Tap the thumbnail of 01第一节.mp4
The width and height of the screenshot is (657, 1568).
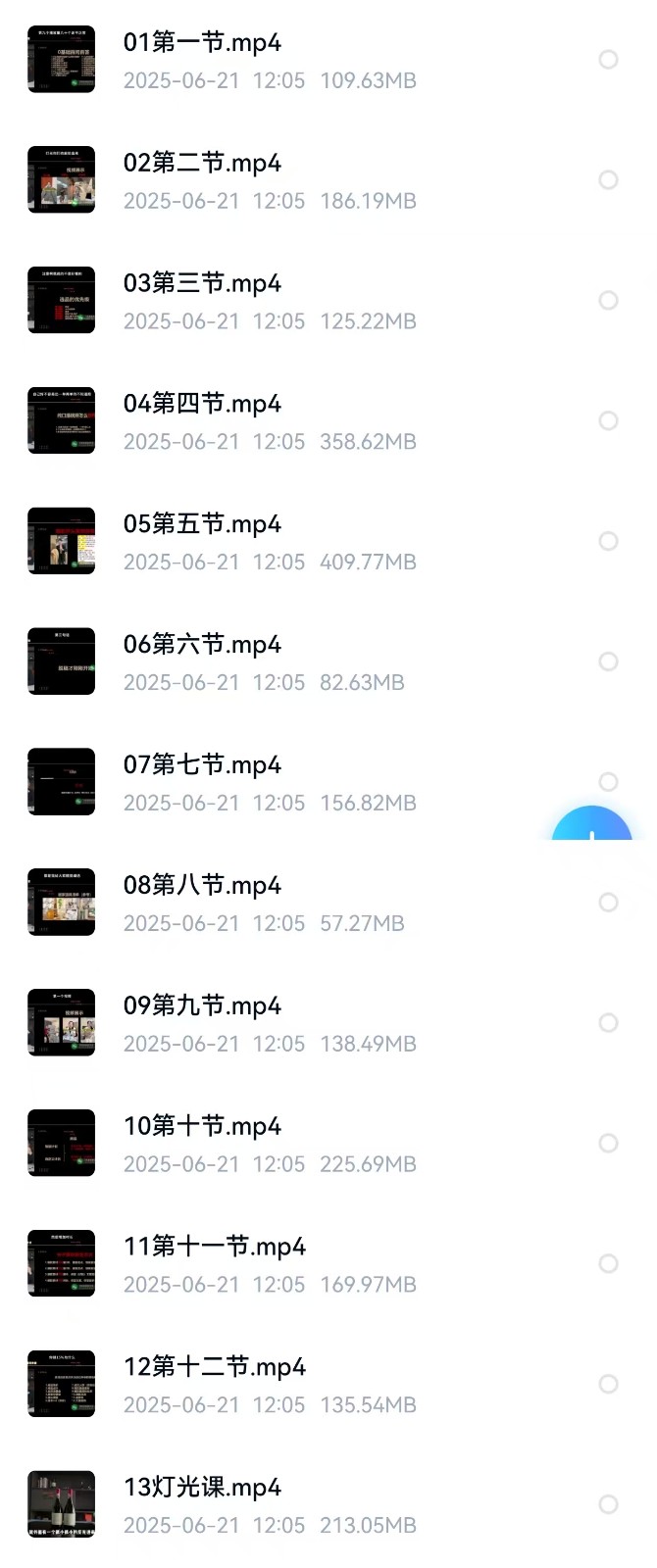(62, 60)
